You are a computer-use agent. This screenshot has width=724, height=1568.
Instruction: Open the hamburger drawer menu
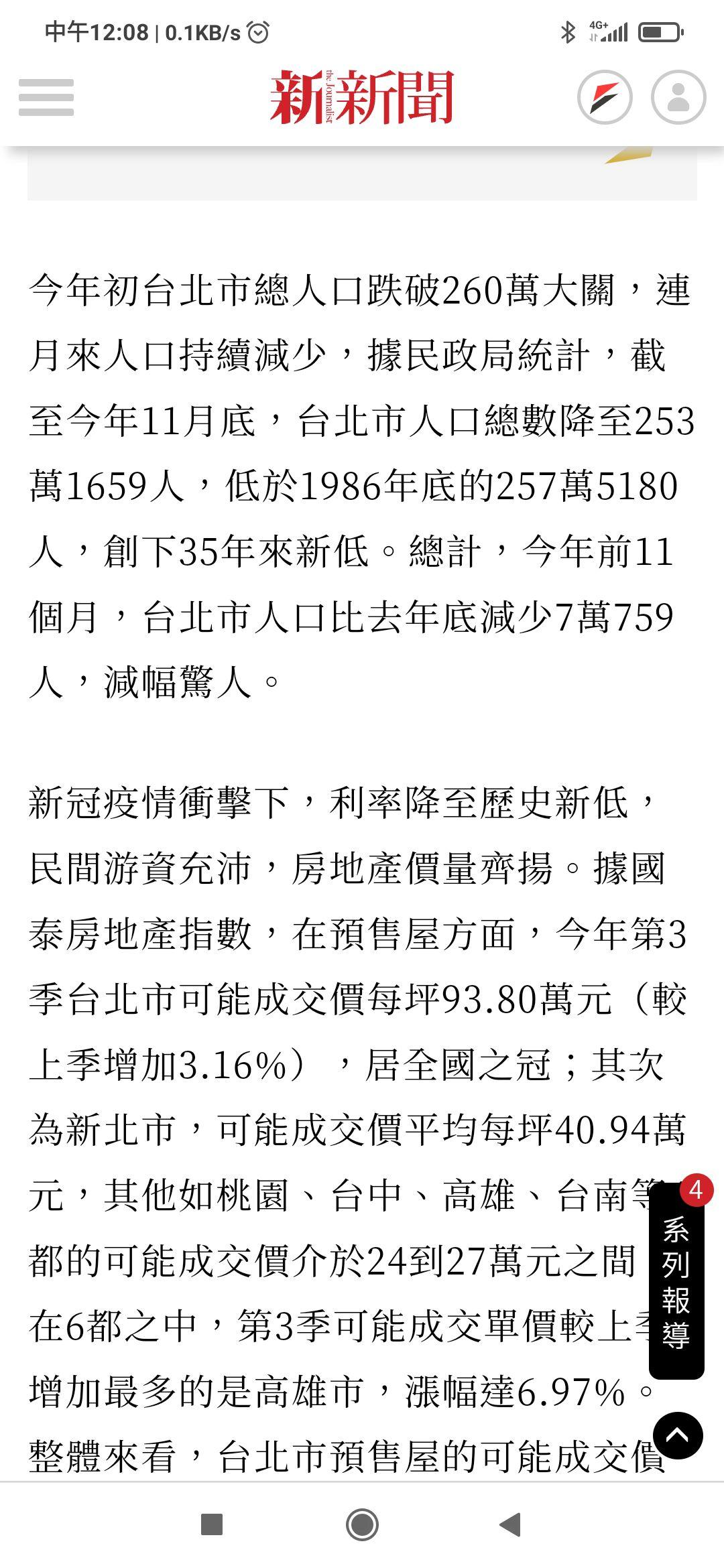pyautogui.click(x=46, y=97)
